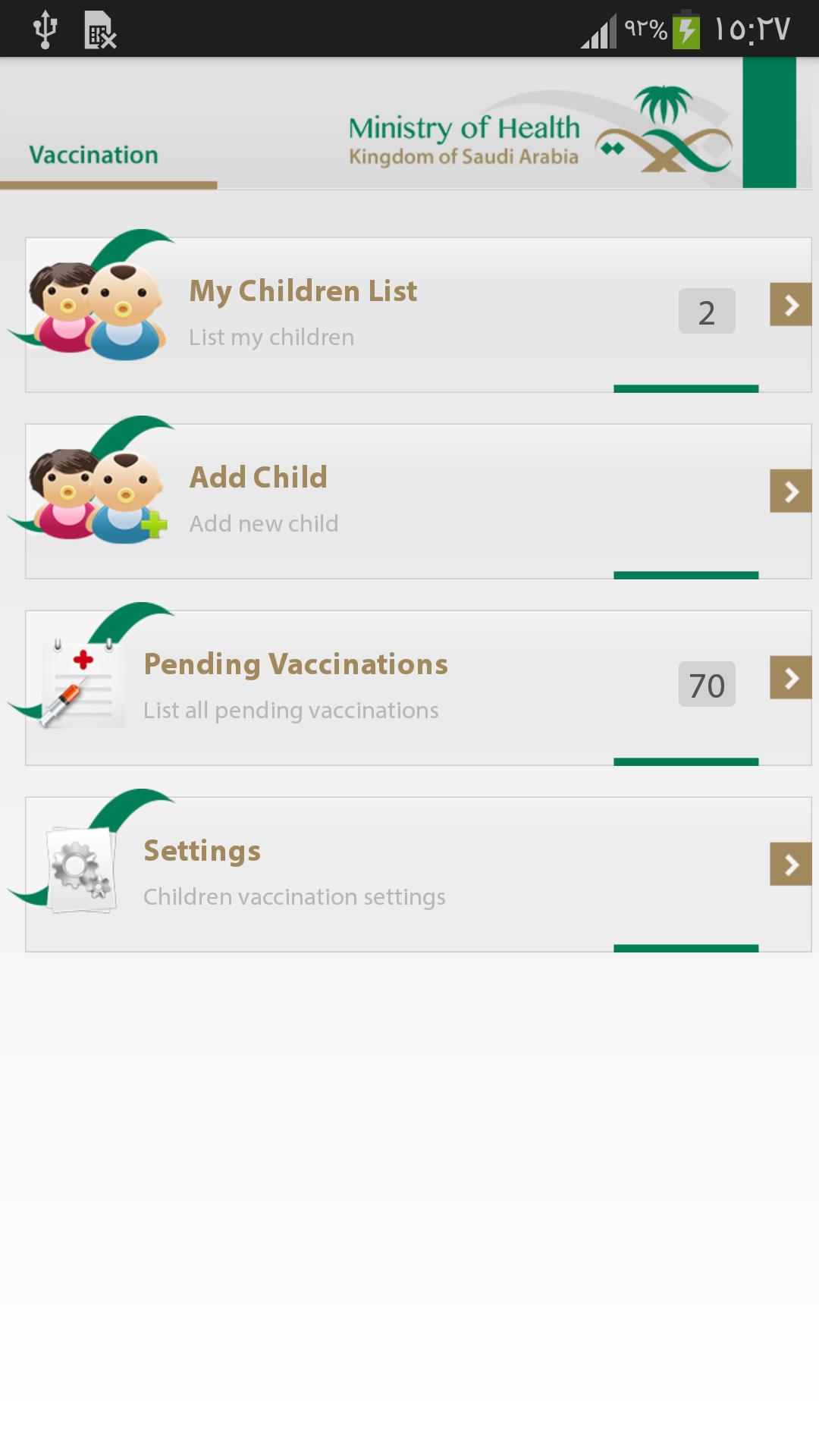Open My Children List
The image size is (819, 1456).
click(x=417, y=314)
